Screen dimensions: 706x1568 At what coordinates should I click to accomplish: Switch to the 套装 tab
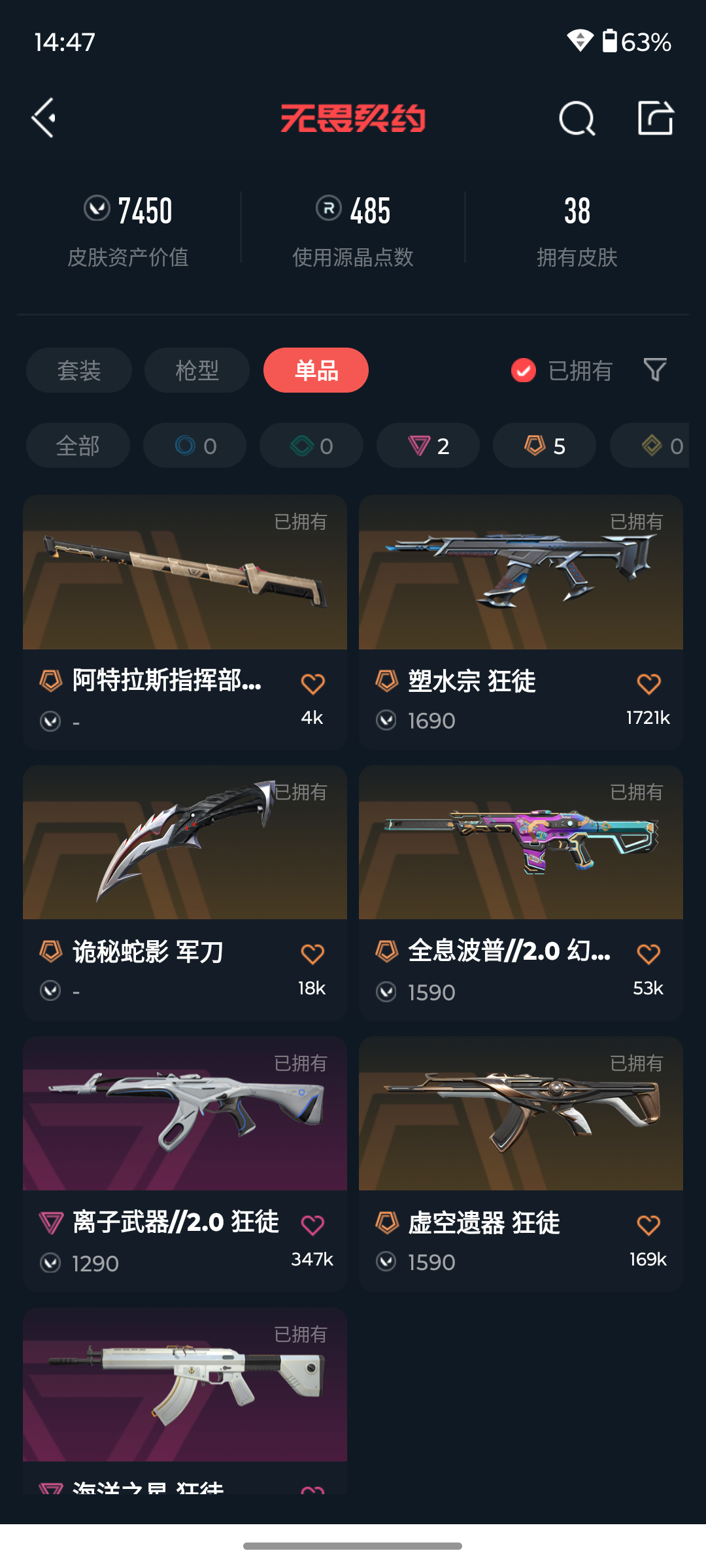pos(79,370)
